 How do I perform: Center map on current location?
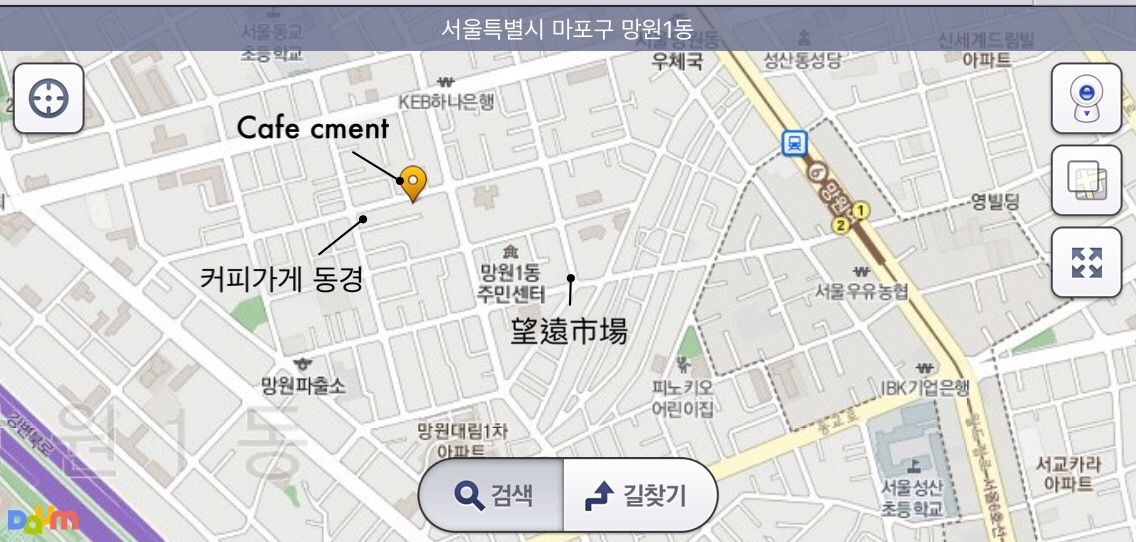48,98
